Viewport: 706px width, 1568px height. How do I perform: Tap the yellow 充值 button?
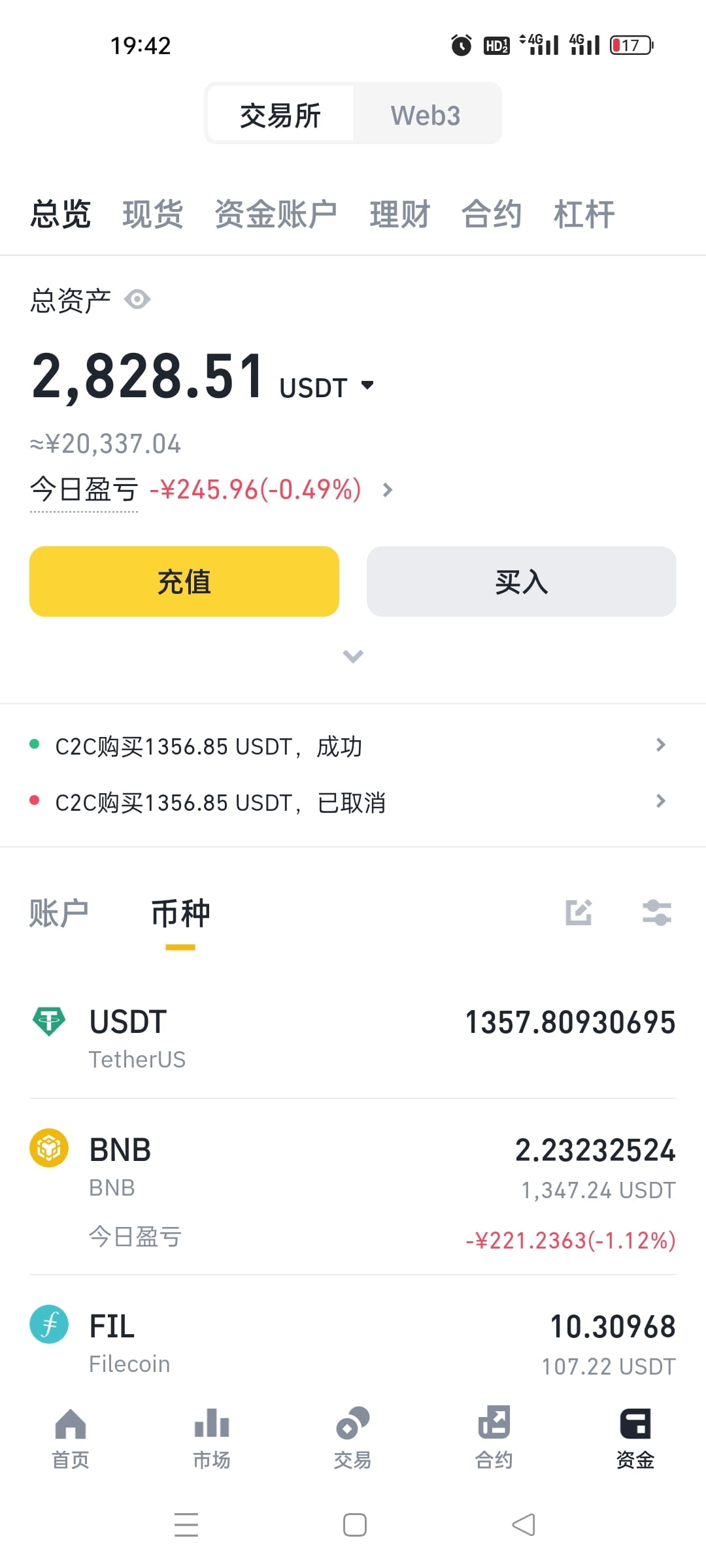184,581
